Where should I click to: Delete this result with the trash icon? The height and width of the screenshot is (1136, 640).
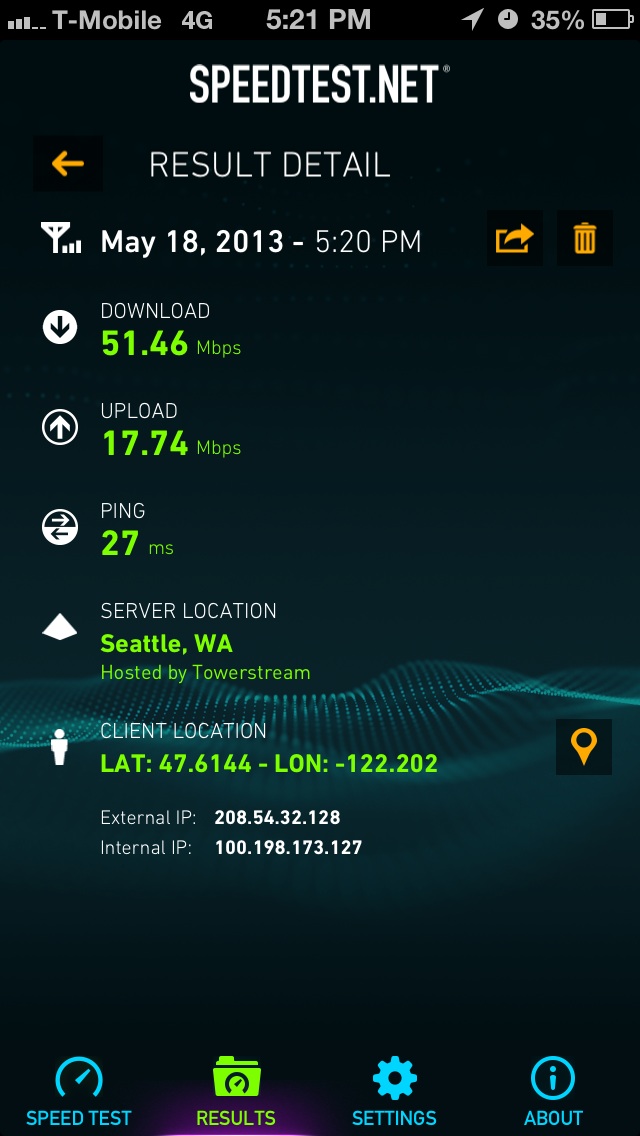(x=584, y=238)
